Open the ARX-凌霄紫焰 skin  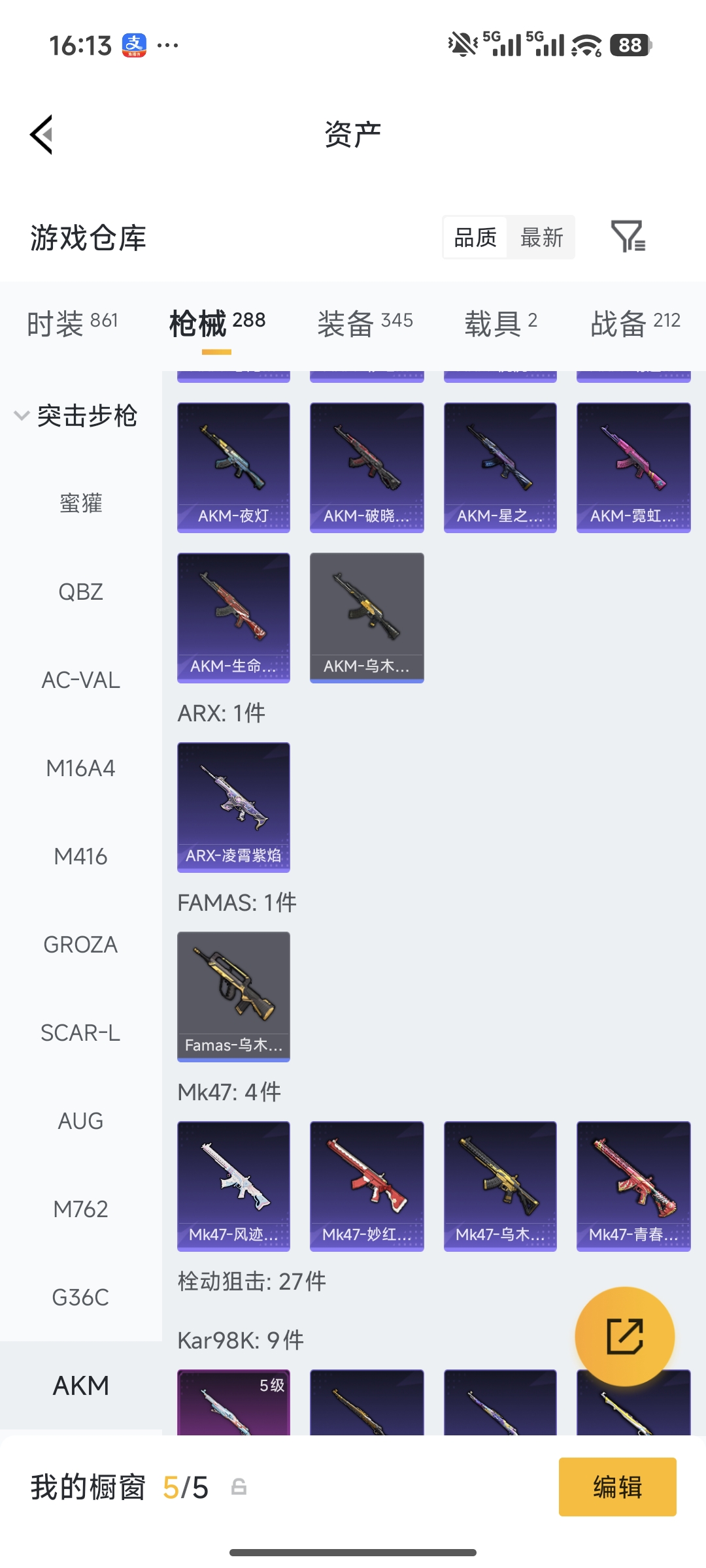point(233,807)
